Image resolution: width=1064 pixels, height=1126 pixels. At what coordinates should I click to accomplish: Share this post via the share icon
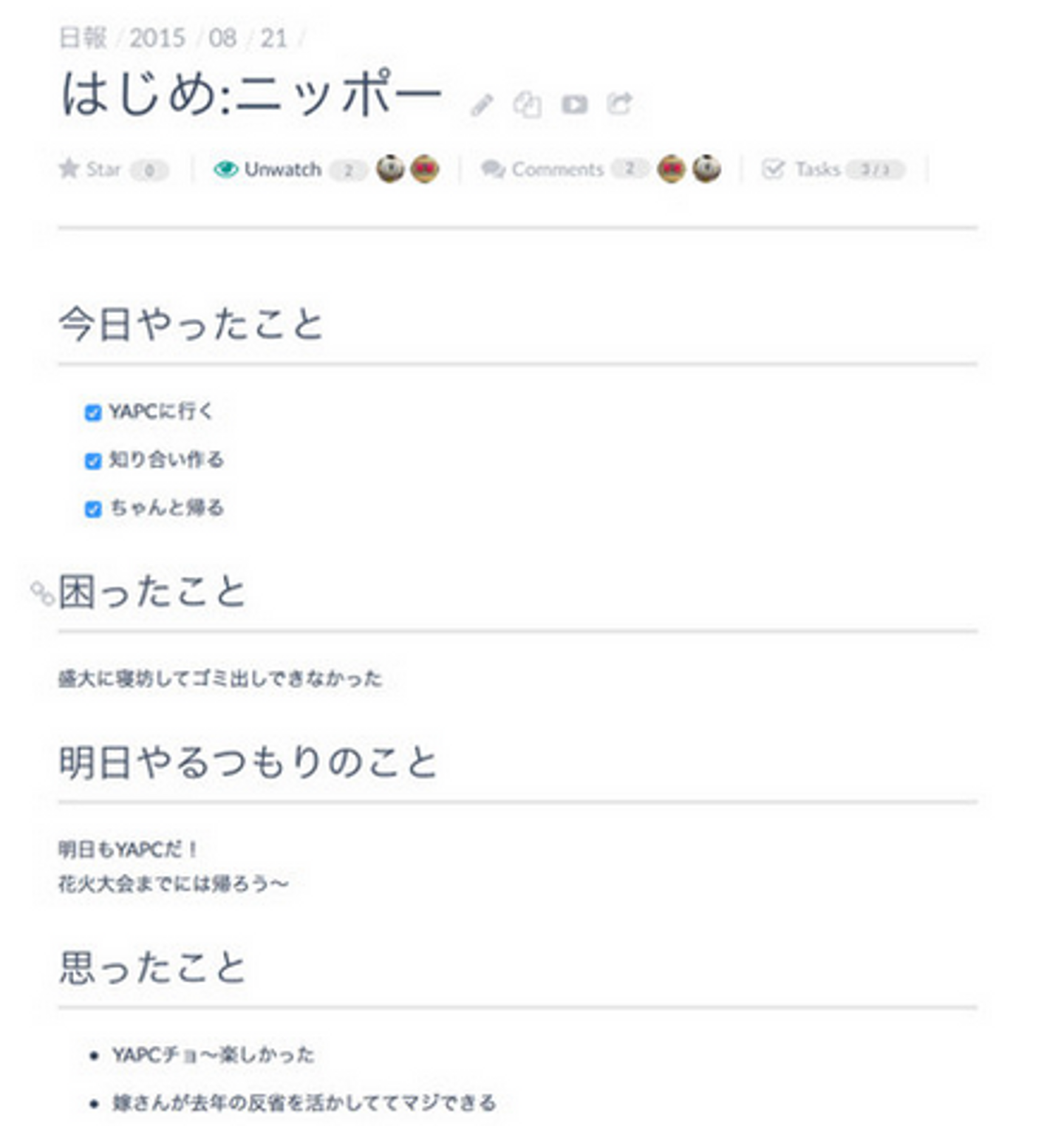[x=620, y=103]
